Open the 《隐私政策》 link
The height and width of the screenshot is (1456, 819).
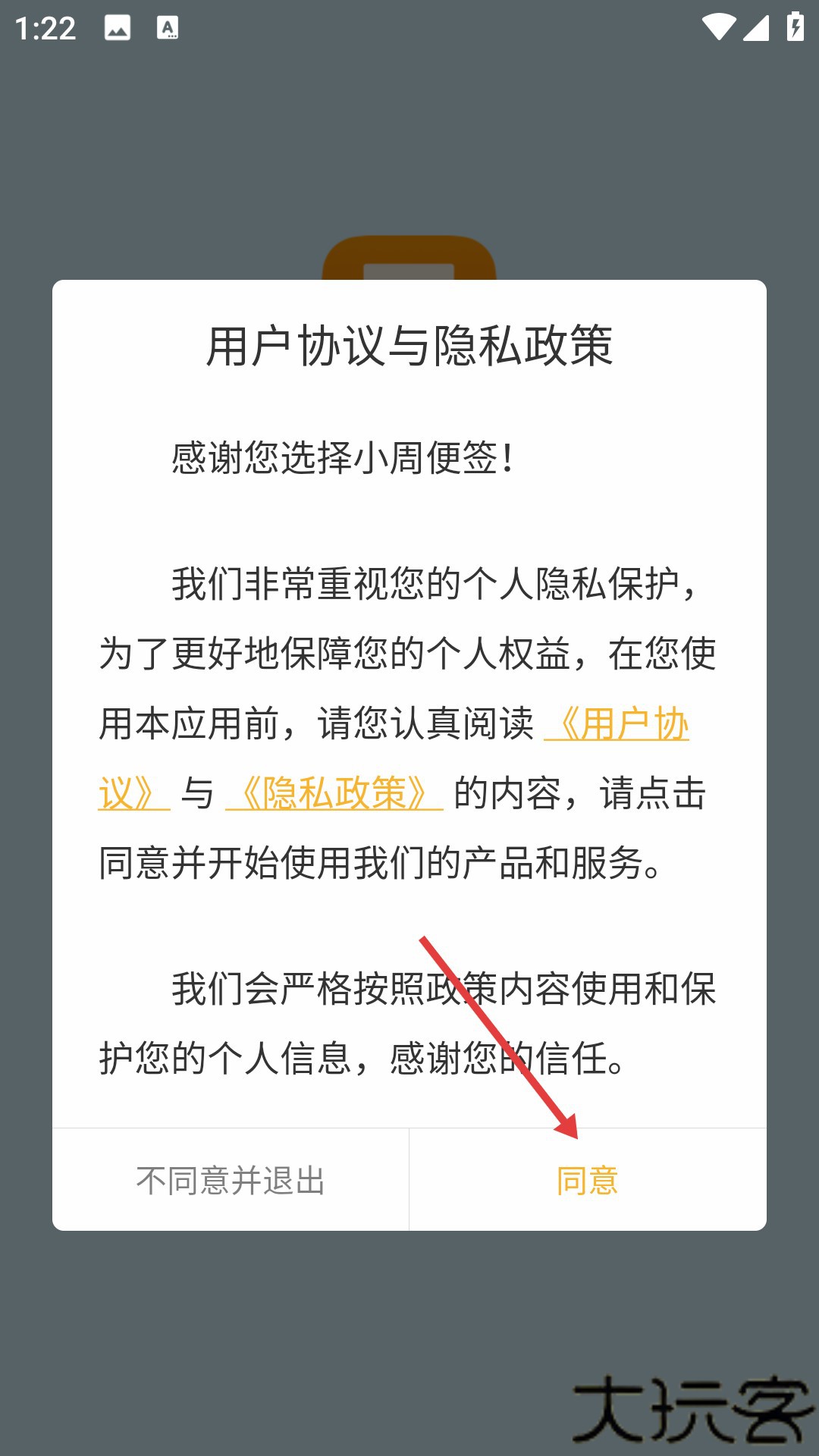click(334, 793)
